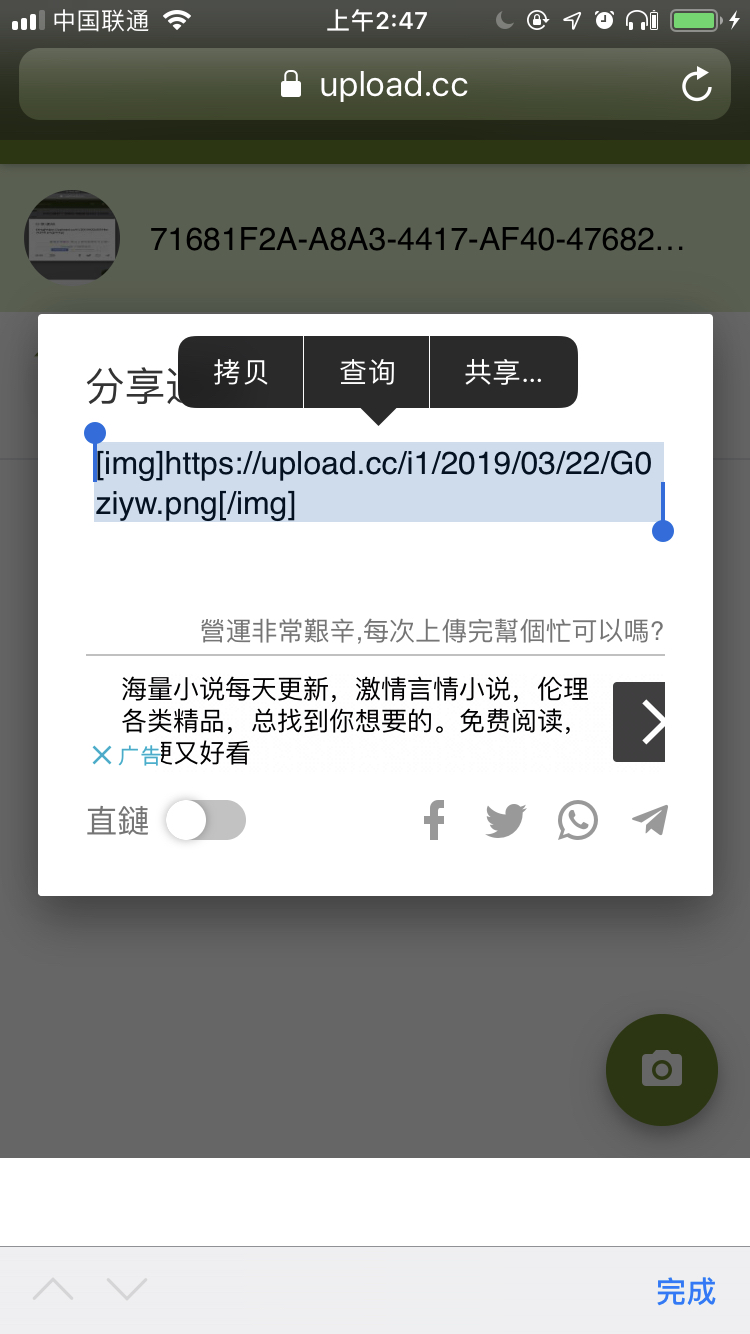Viewport: 750px width, 1334px height.
Task: Share the link via WhatsApp
Action: [578, 821]
